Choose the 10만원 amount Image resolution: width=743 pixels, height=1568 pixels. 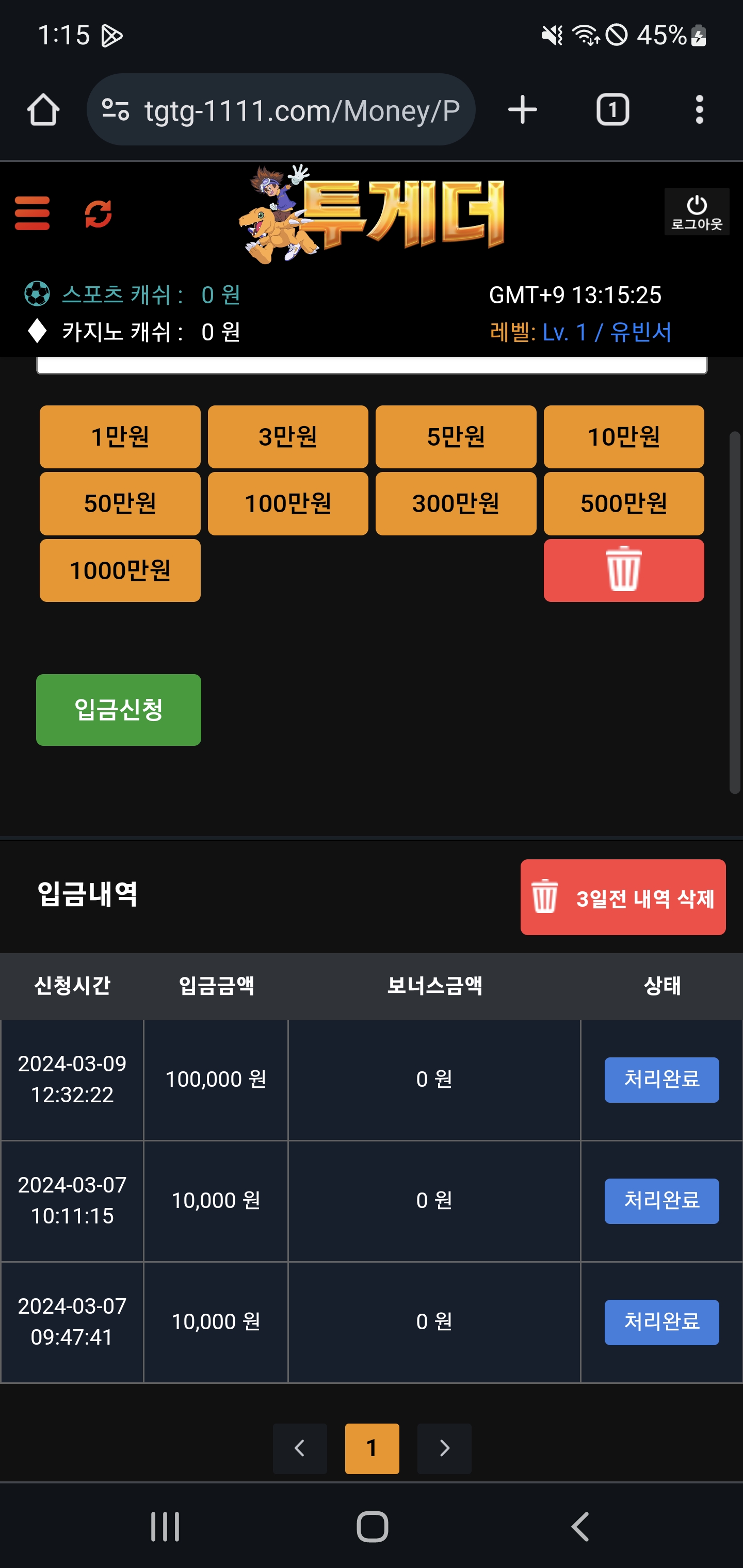pyautogui.click(x=623, y=436)
